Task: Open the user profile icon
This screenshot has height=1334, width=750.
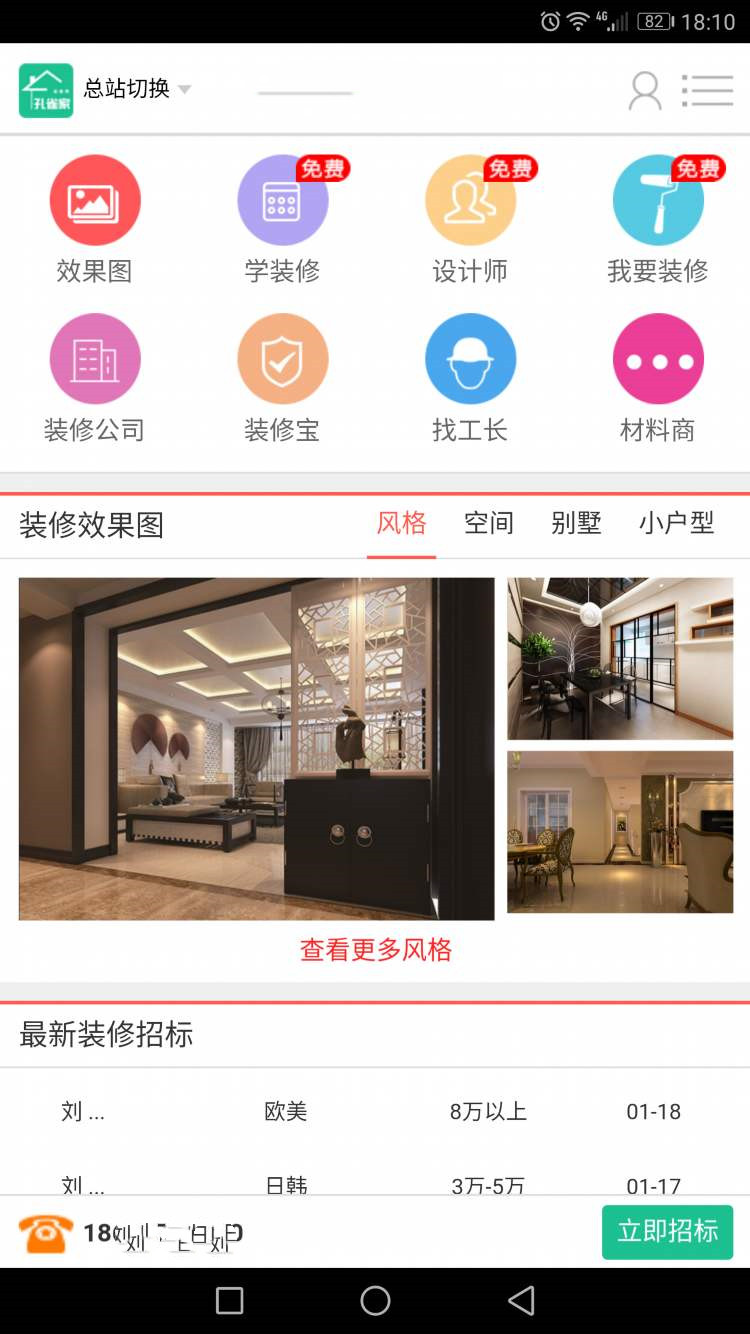Action: point(645,90)
